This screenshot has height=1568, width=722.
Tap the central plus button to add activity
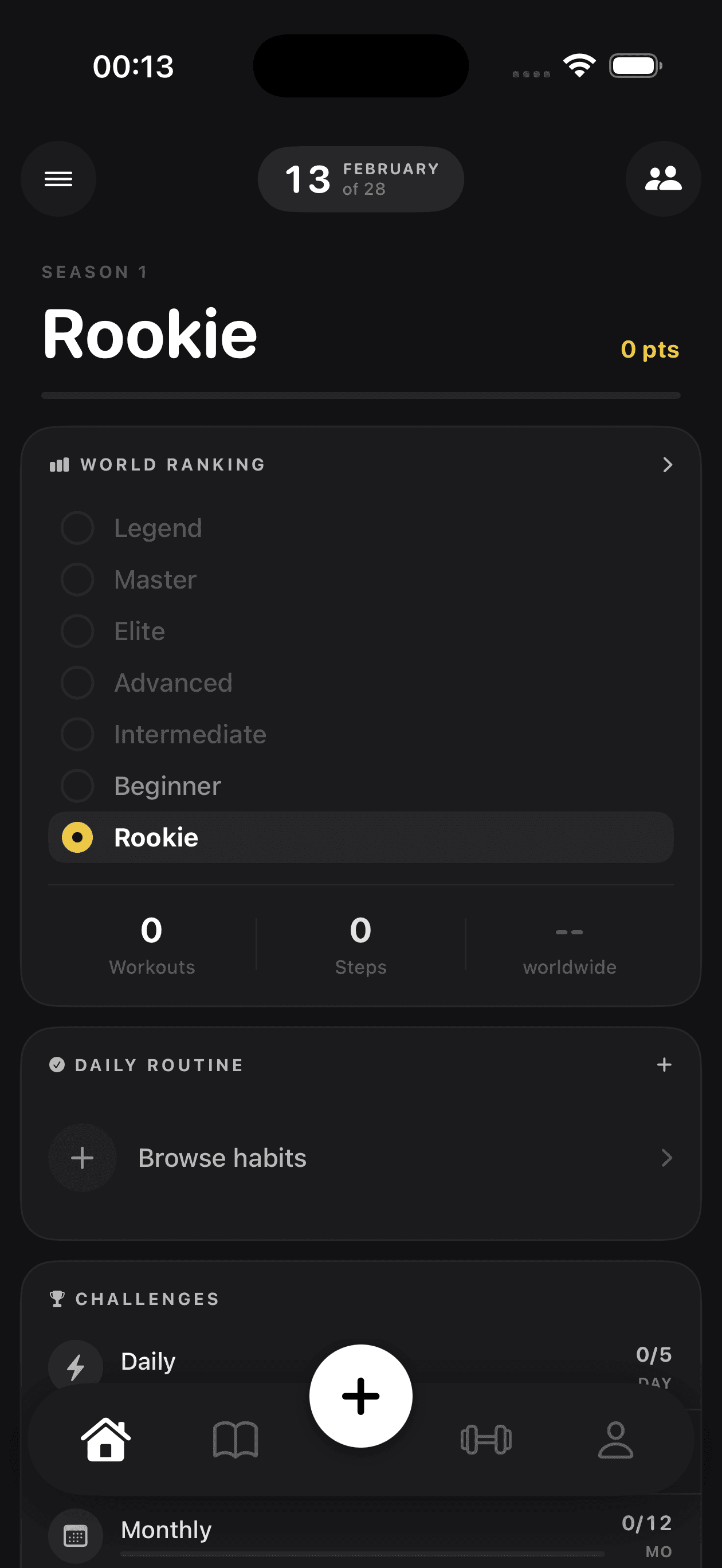[361, 1396]
